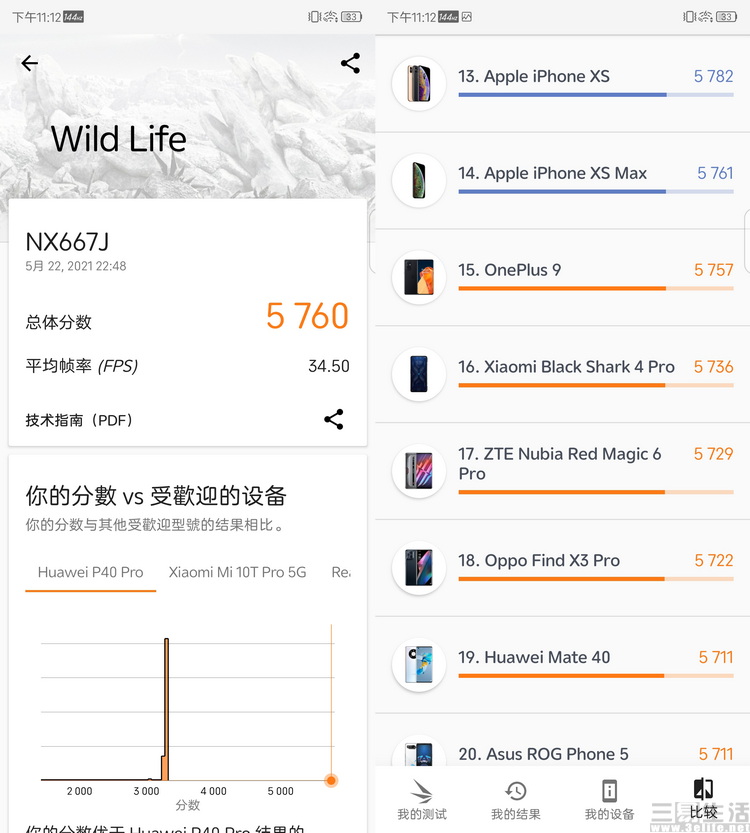Select the Huawei P40 Pro comparison tab
The height and width of the screenshot is (833, 750).
[x=90, y=573]
